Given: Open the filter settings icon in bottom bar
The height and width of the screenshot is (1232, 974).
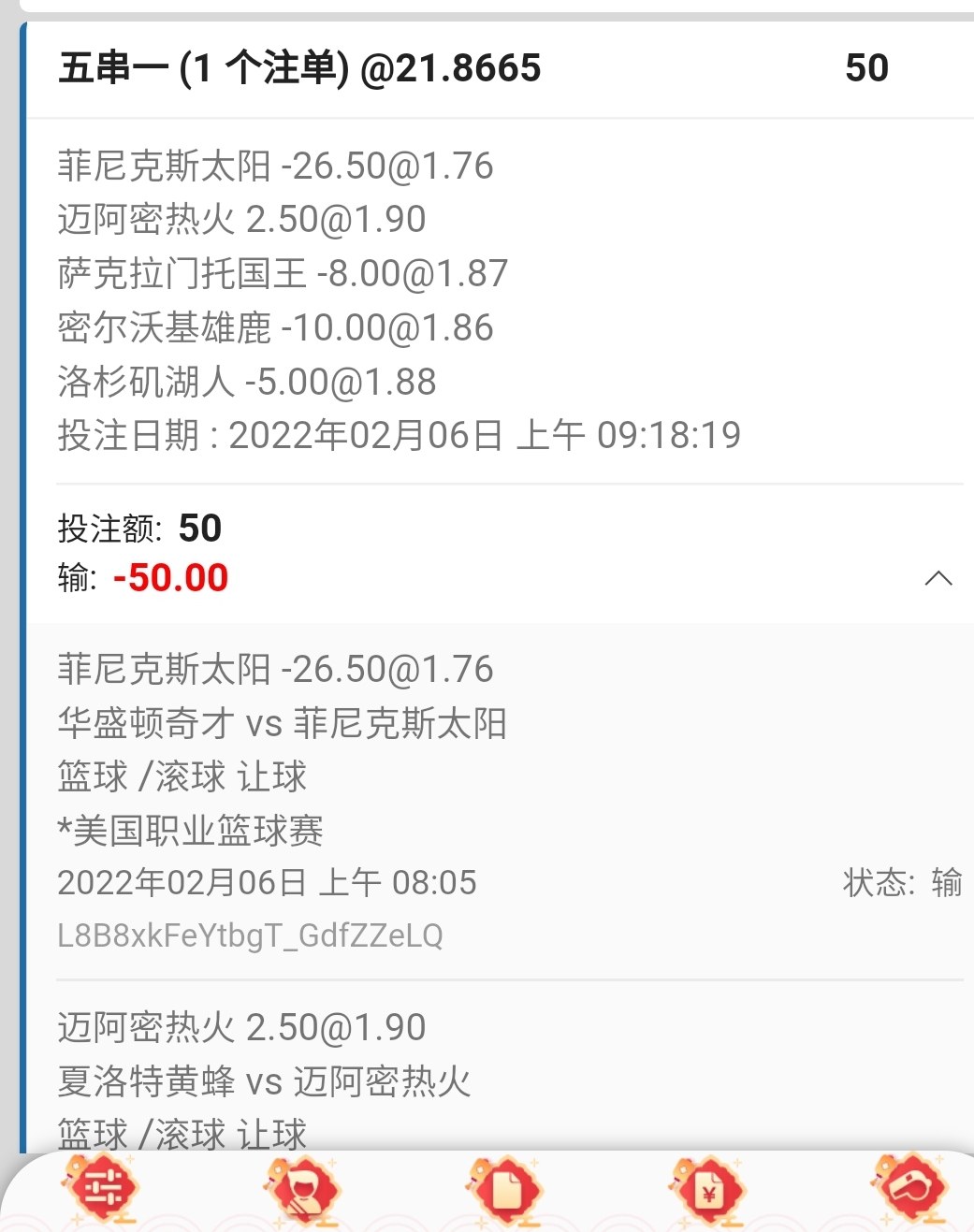Looking at the screenshot, I should click(101, 1186).
